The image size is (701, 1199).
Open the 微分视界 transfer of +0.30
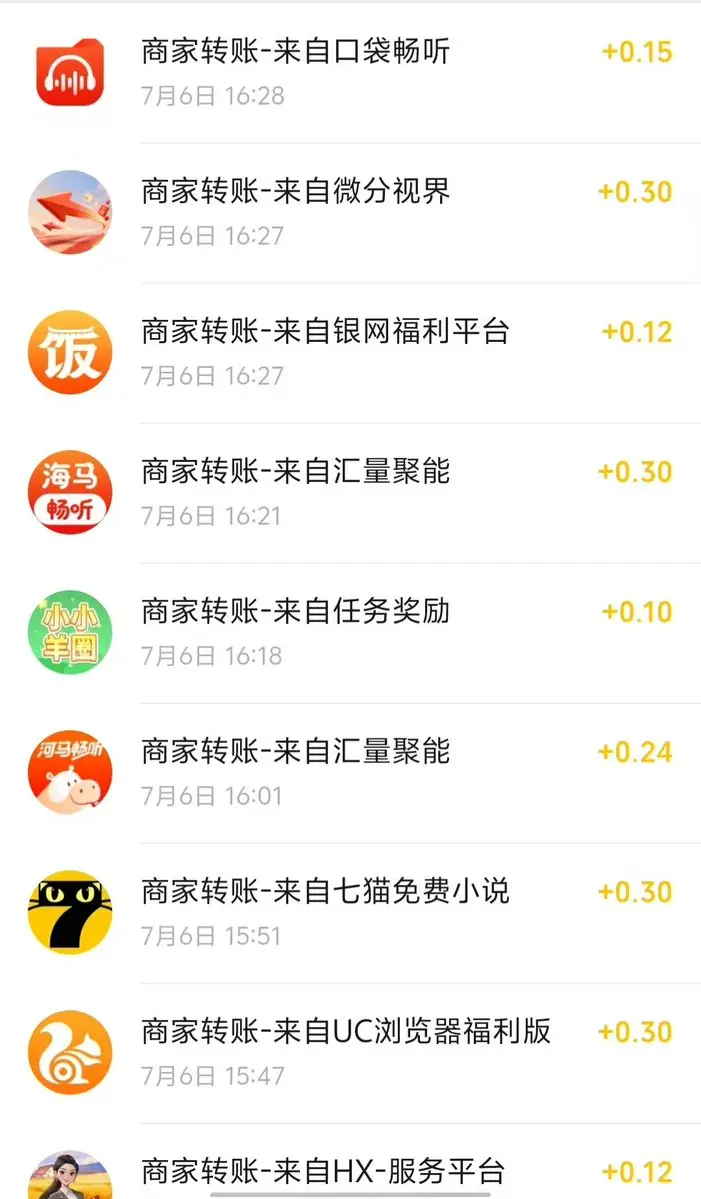coord(350,213)
